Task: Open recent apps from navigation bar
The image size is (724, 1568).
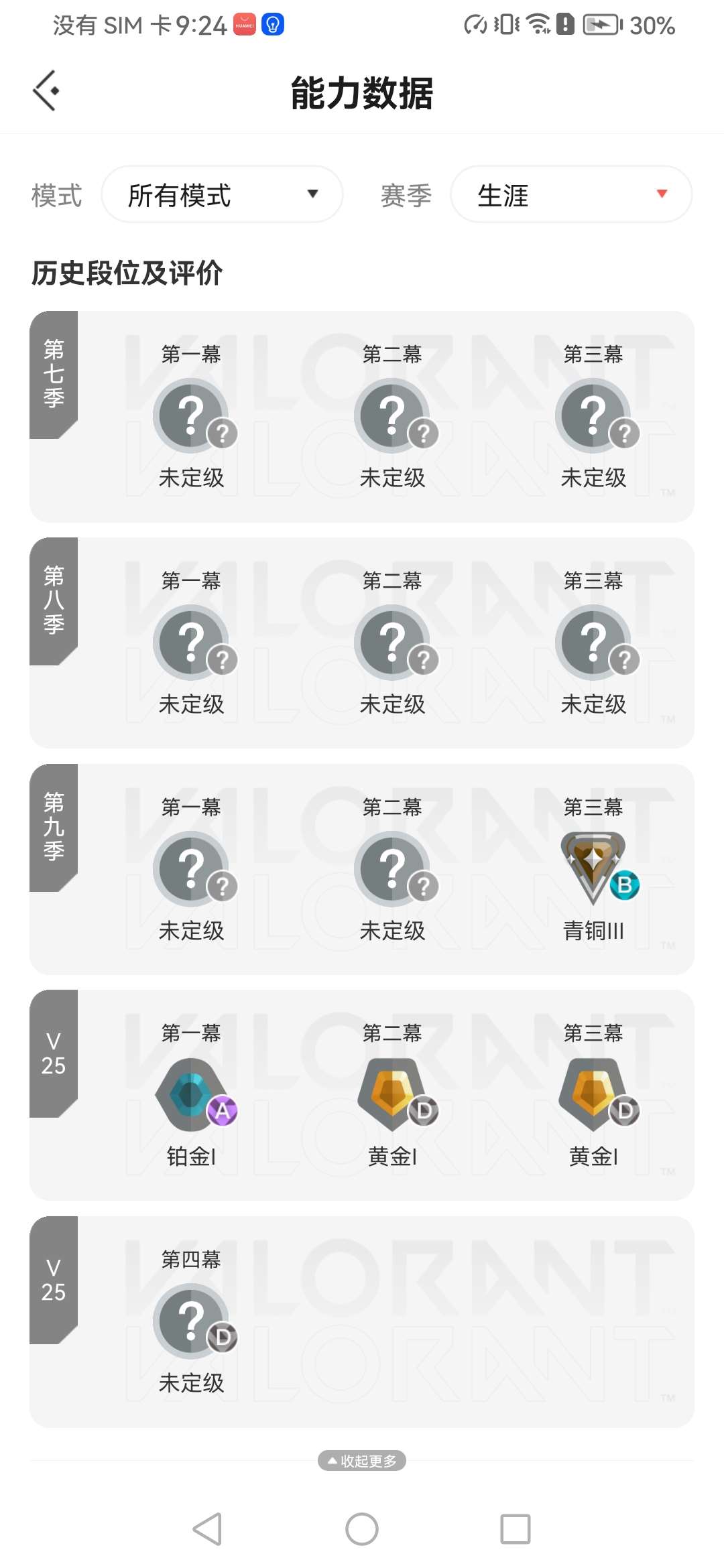Action: (x=515, y=1529)
